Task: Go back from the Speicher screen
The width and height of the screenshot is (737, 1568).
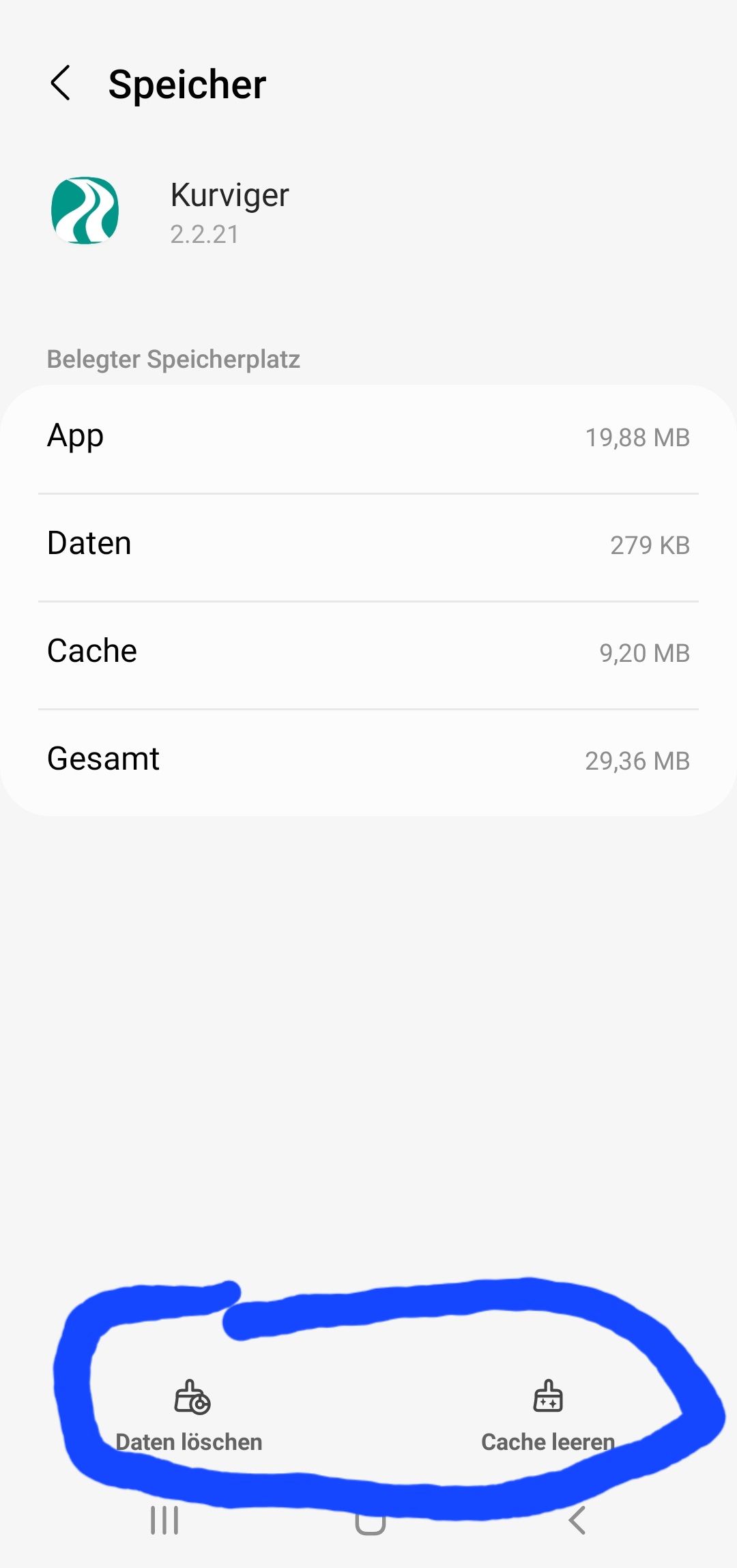Action: [x=61, y=83]
